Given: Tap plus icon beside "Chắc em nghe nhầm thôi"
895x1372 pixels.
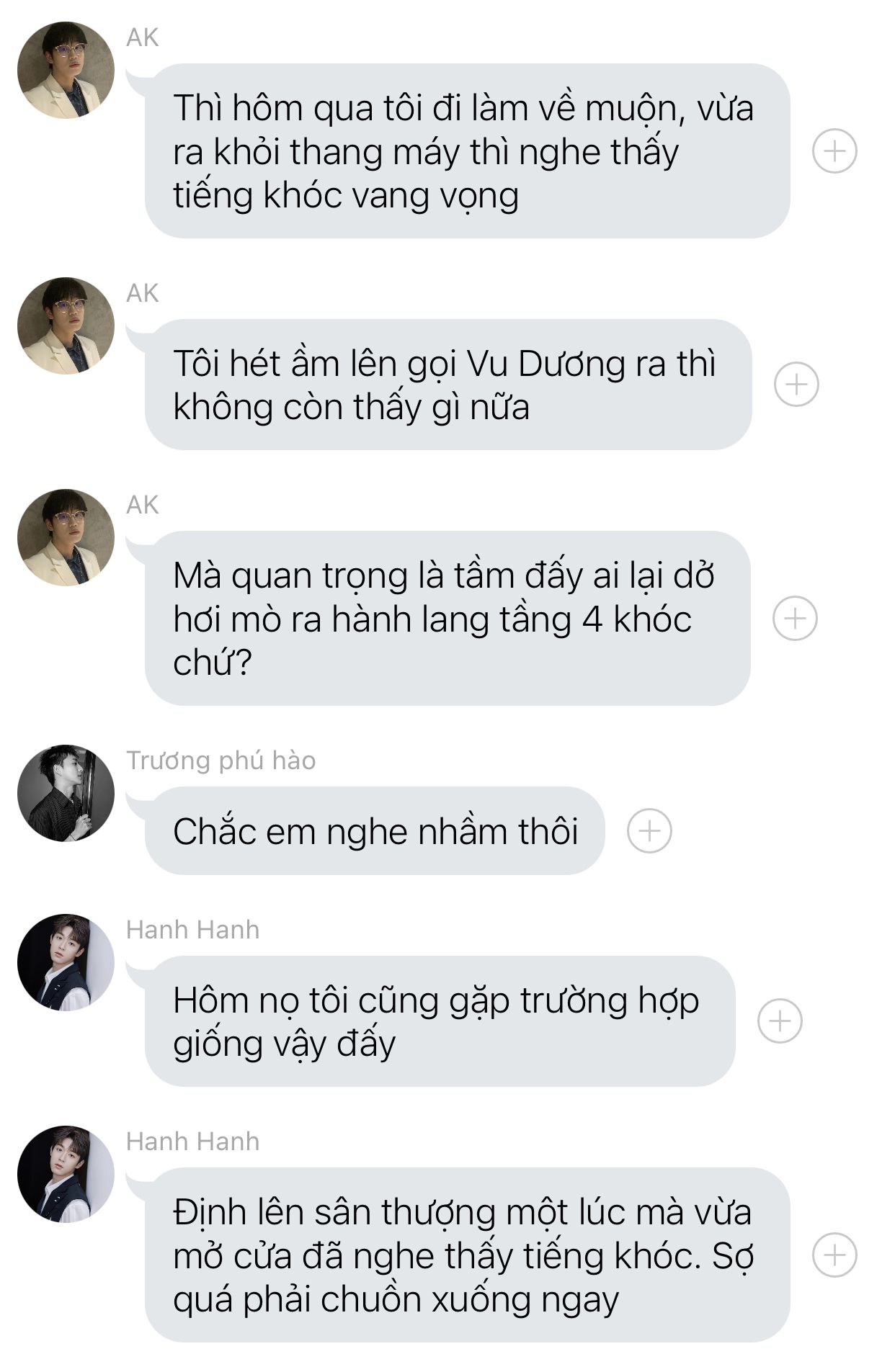Looking at the screenshot, I should 649,831.
